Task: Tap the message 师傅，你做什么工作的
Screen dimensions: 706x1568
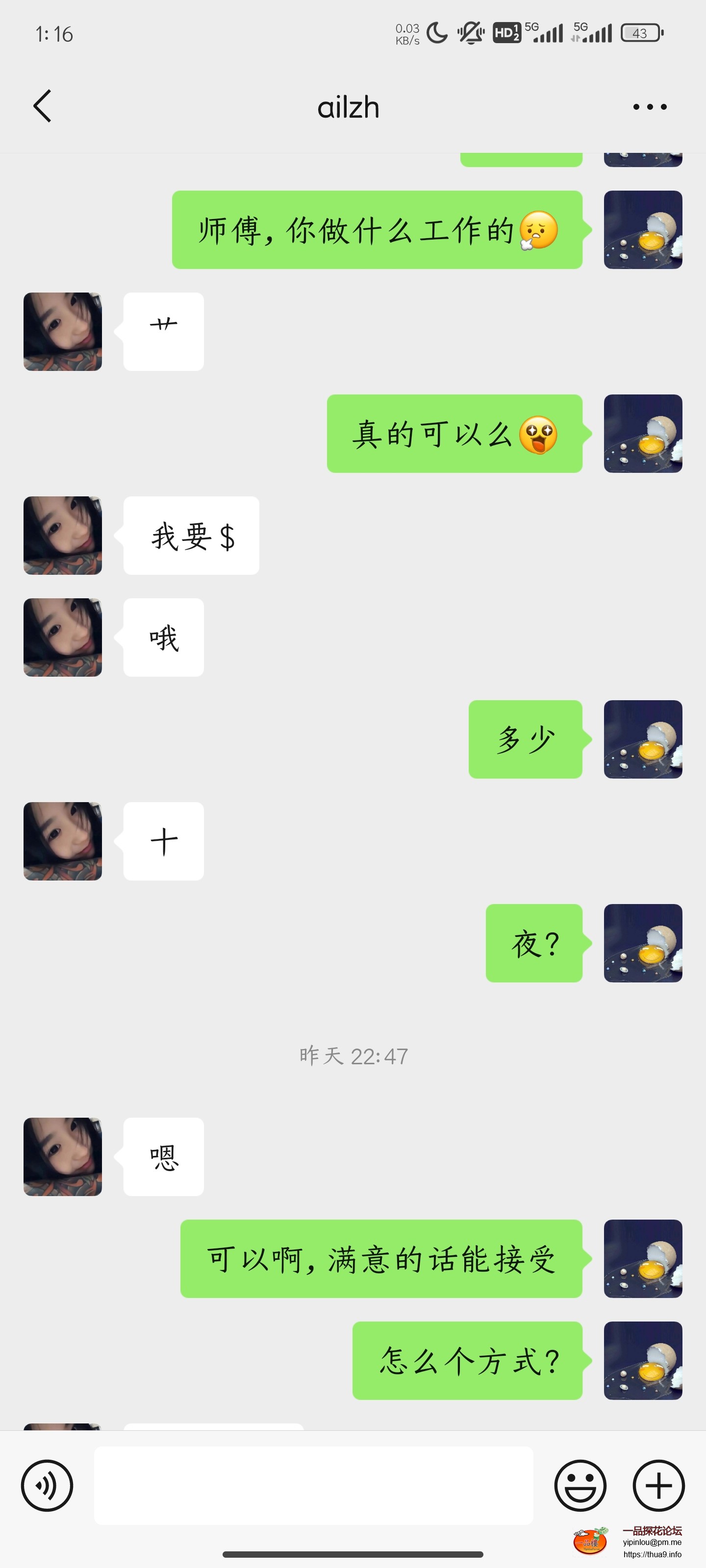Action: (x=377, y=229)
